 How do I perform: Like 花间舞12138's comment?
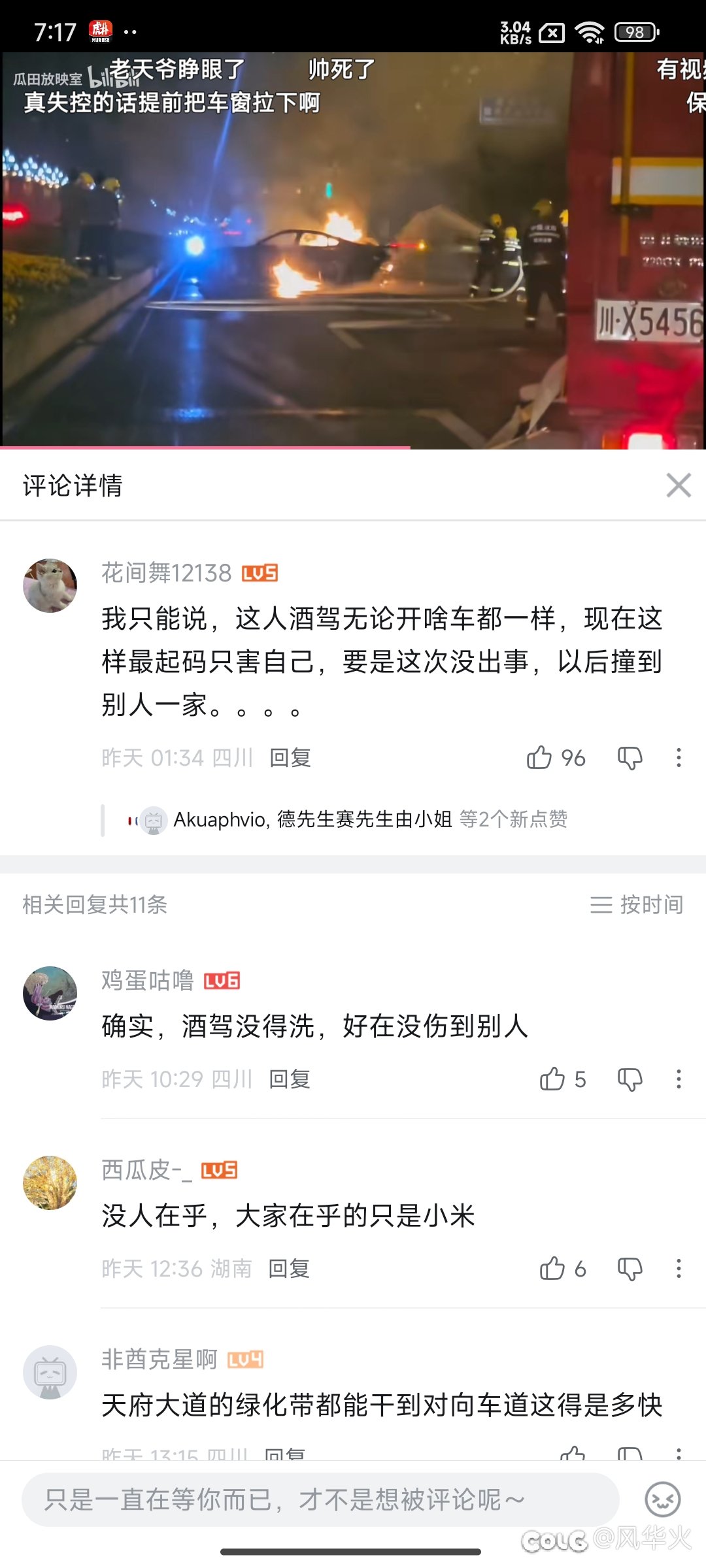[x=540, y=757]
